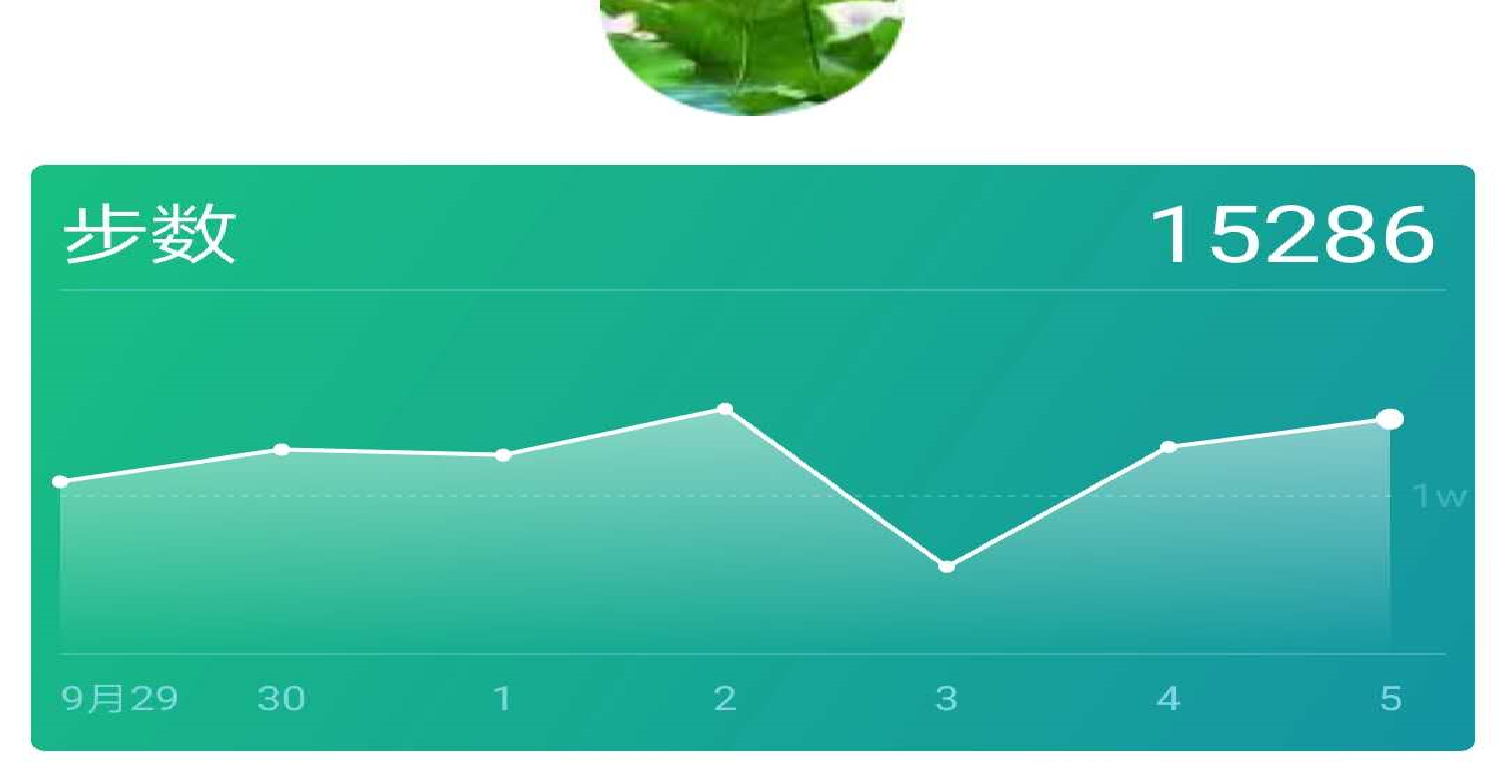
Task: Select the 9月29 data point on chart
Action: click(61, 482)
